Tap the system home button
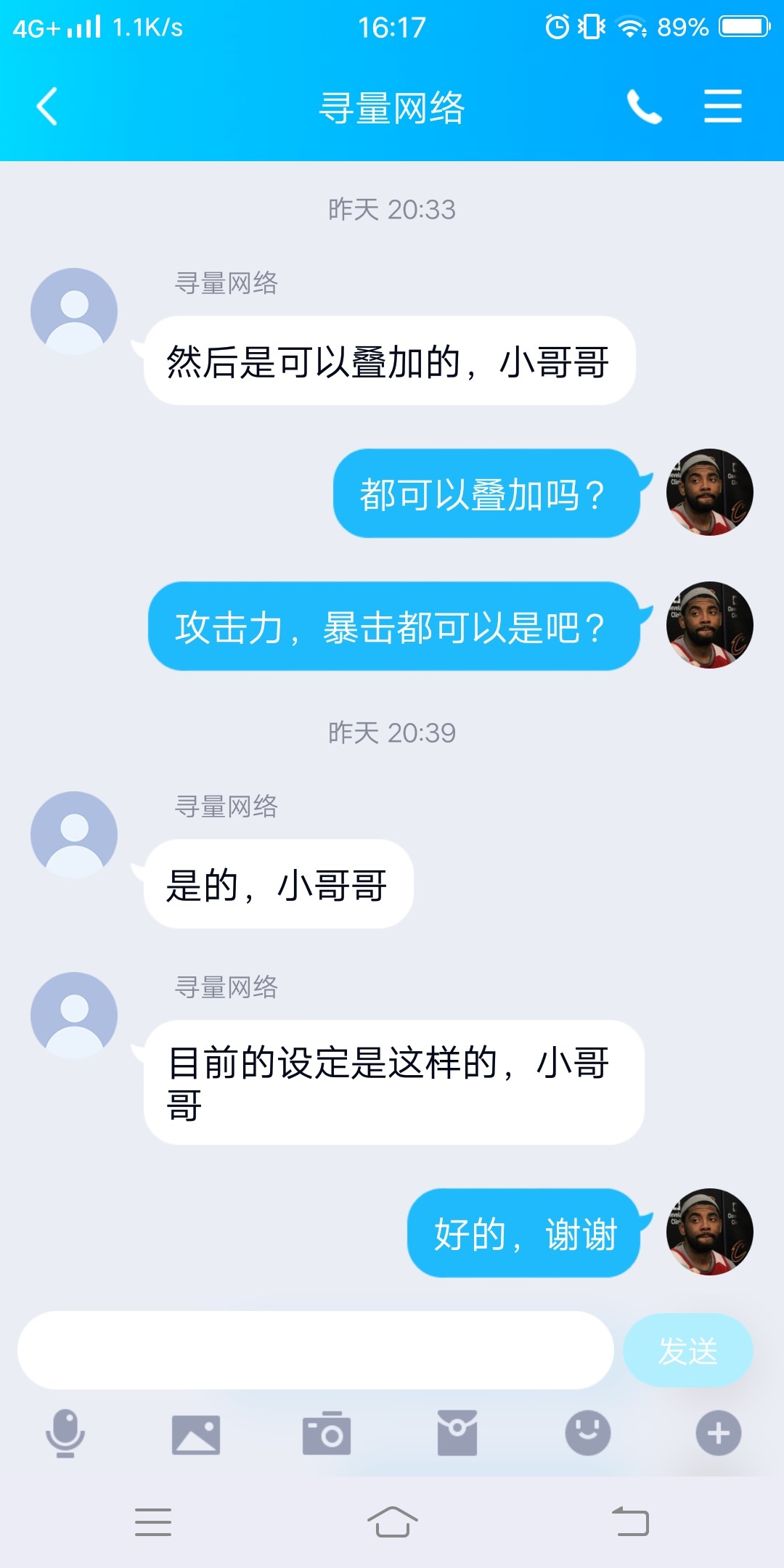This screenshot has height=1568, width=784. click(x=392, y=1522)
